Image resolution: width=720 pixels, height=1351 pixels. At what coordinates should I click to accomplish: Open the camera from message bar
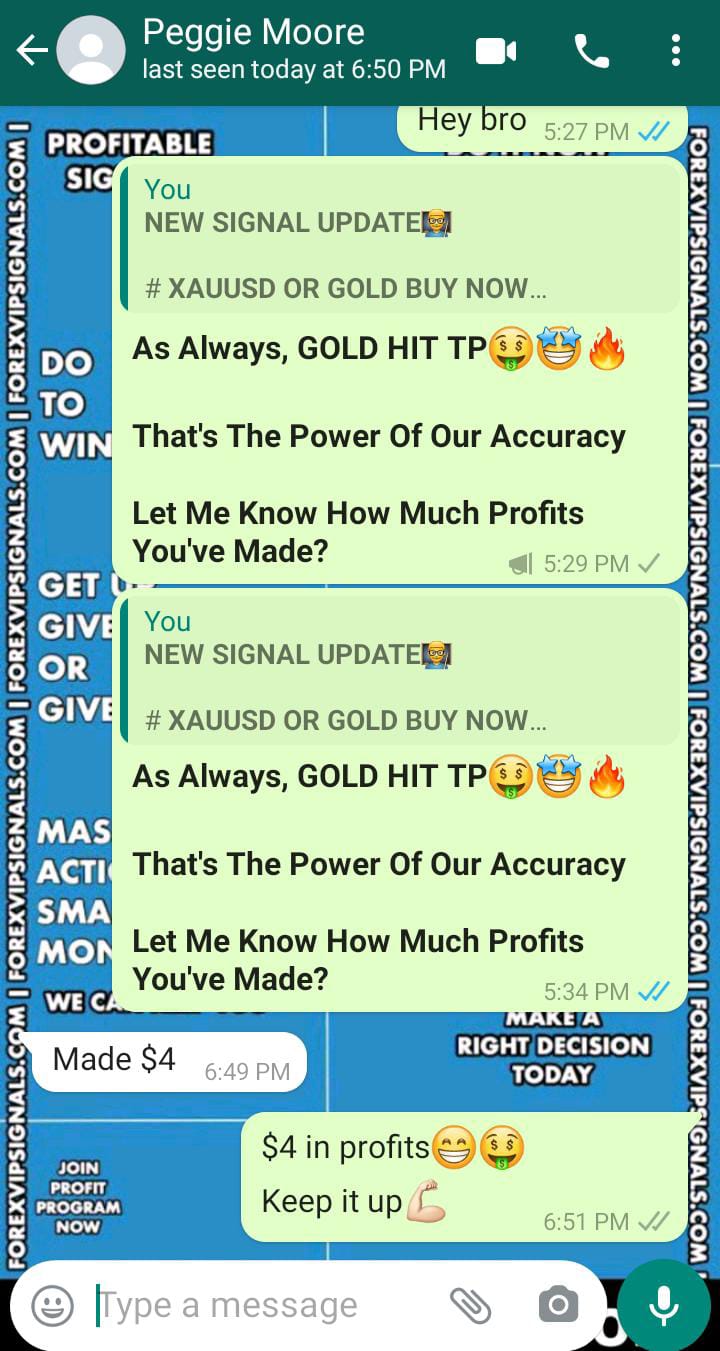558,1305
